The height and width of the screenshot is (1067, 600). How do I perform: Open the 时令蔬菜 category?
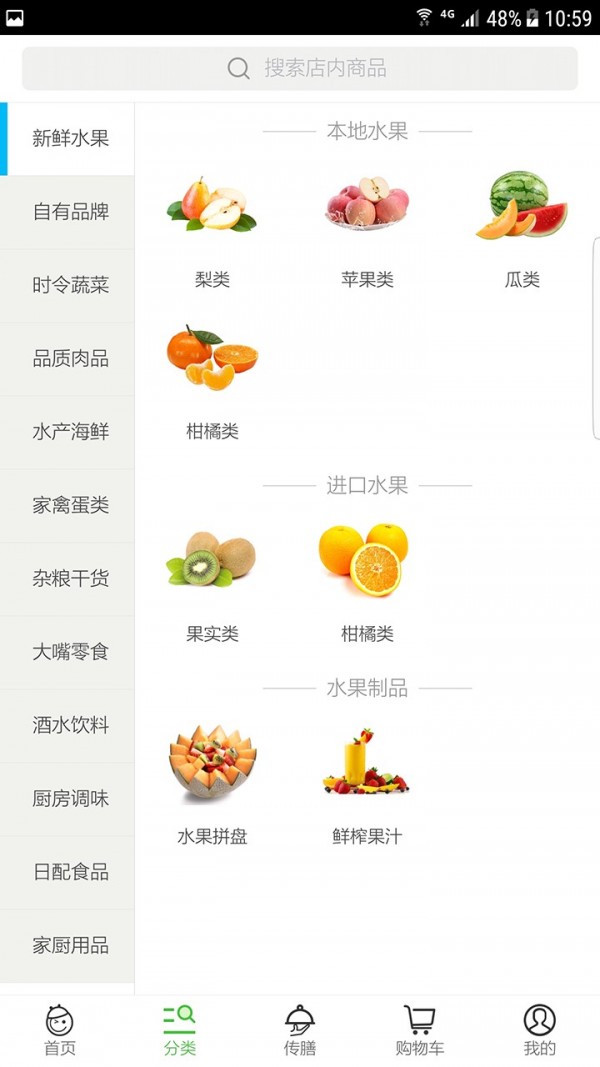pos(70,285)
